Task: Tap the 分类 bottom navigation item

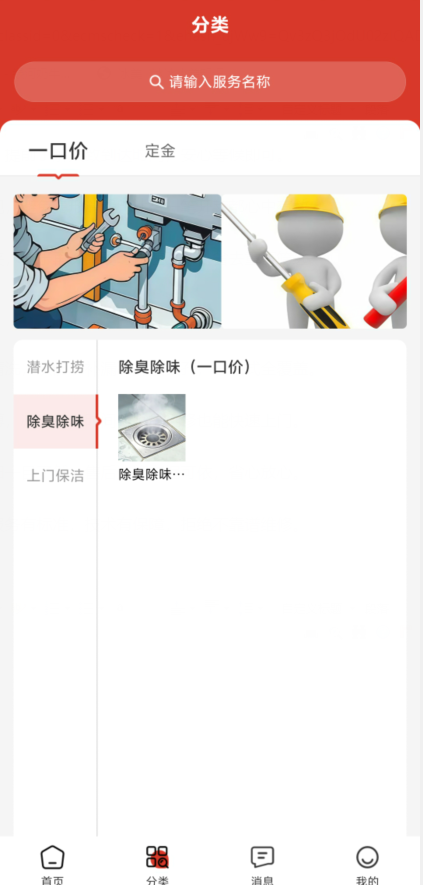Action: (x=158, y=865)
